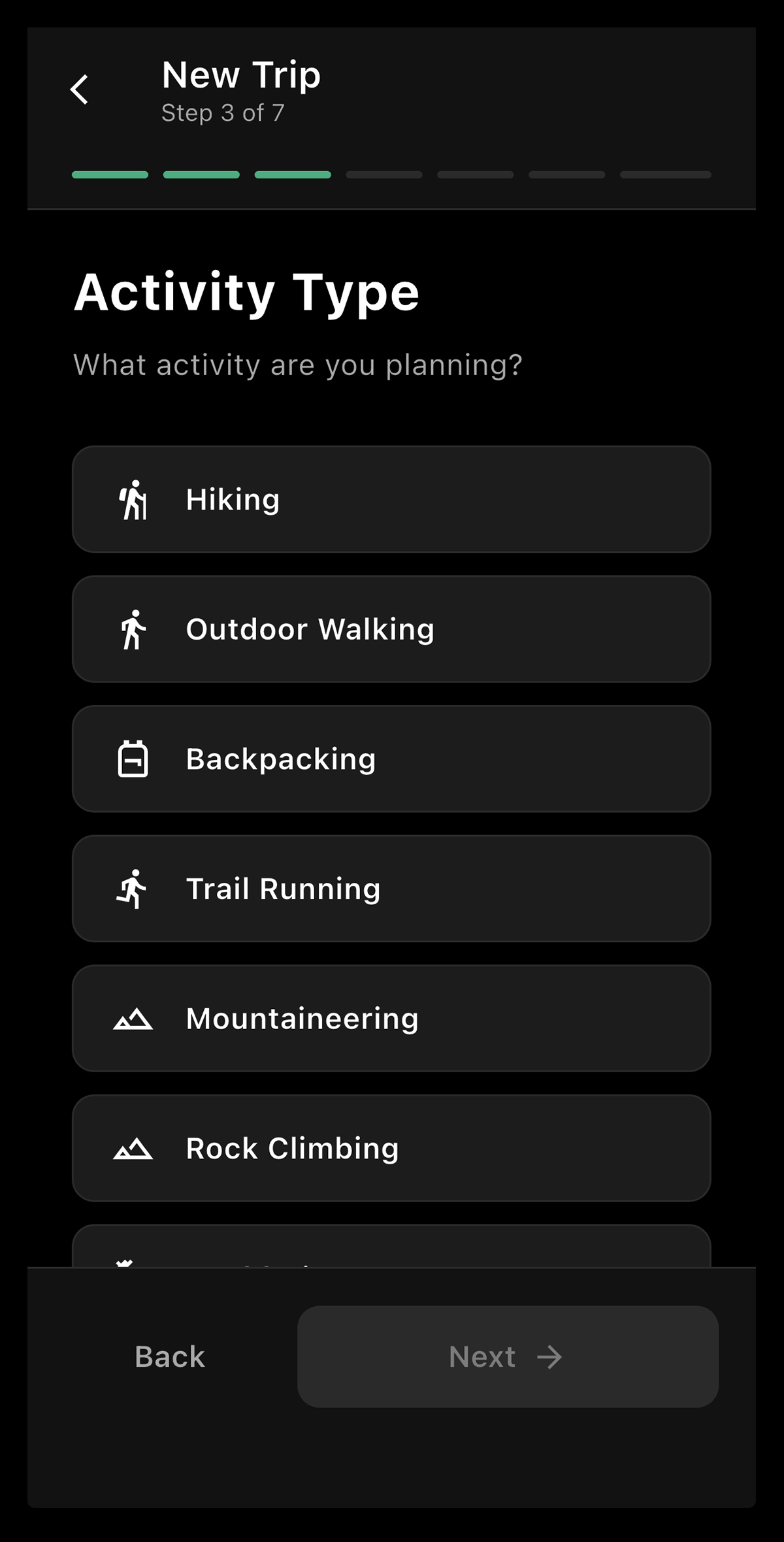
Task: Open the New Trip header area
Action: (x=240, y=74)
